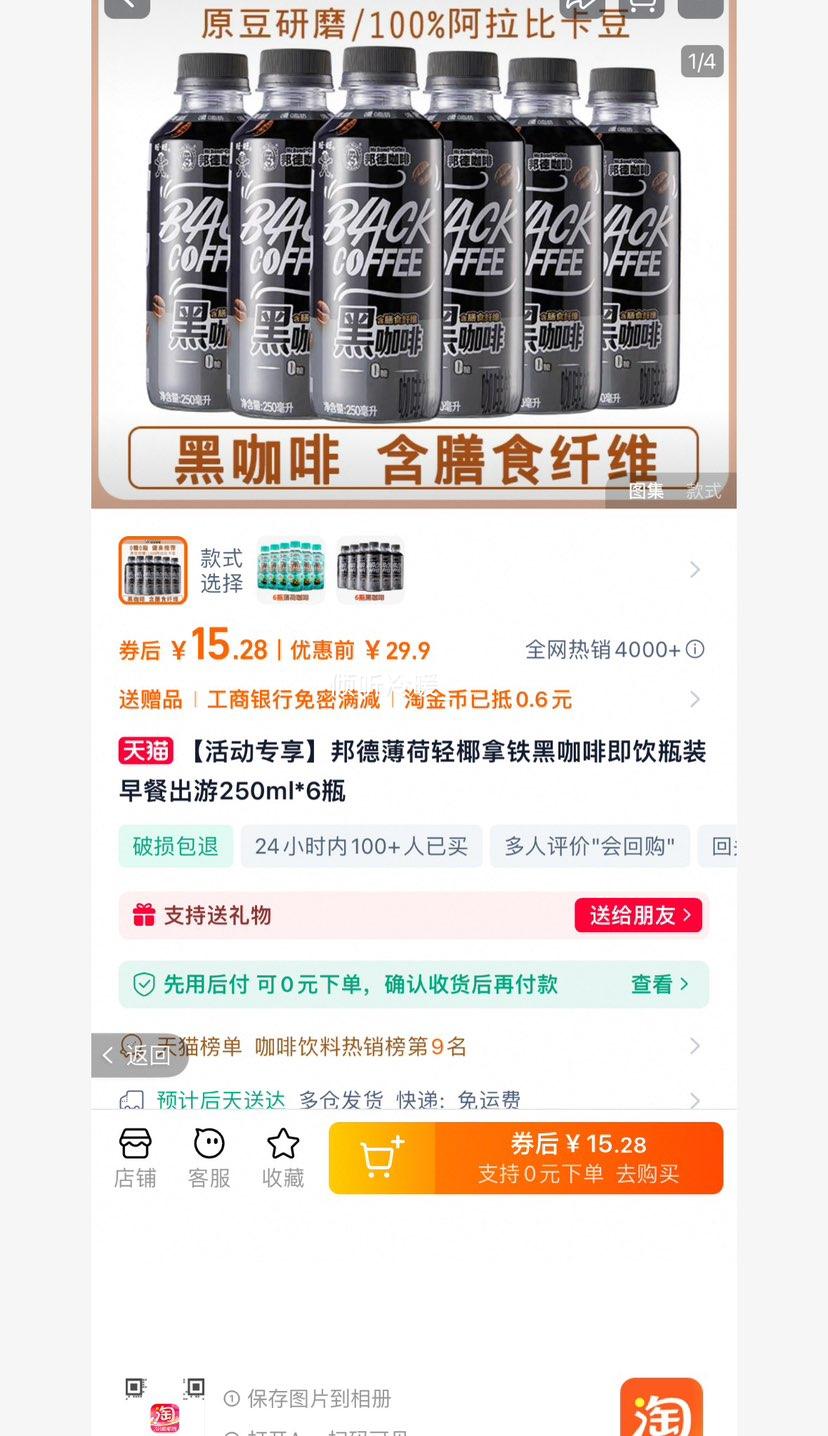Tap the info ⓘ icon near 全网热销4000+
This screenshot has width=828, height=1436.
[695, 649]
